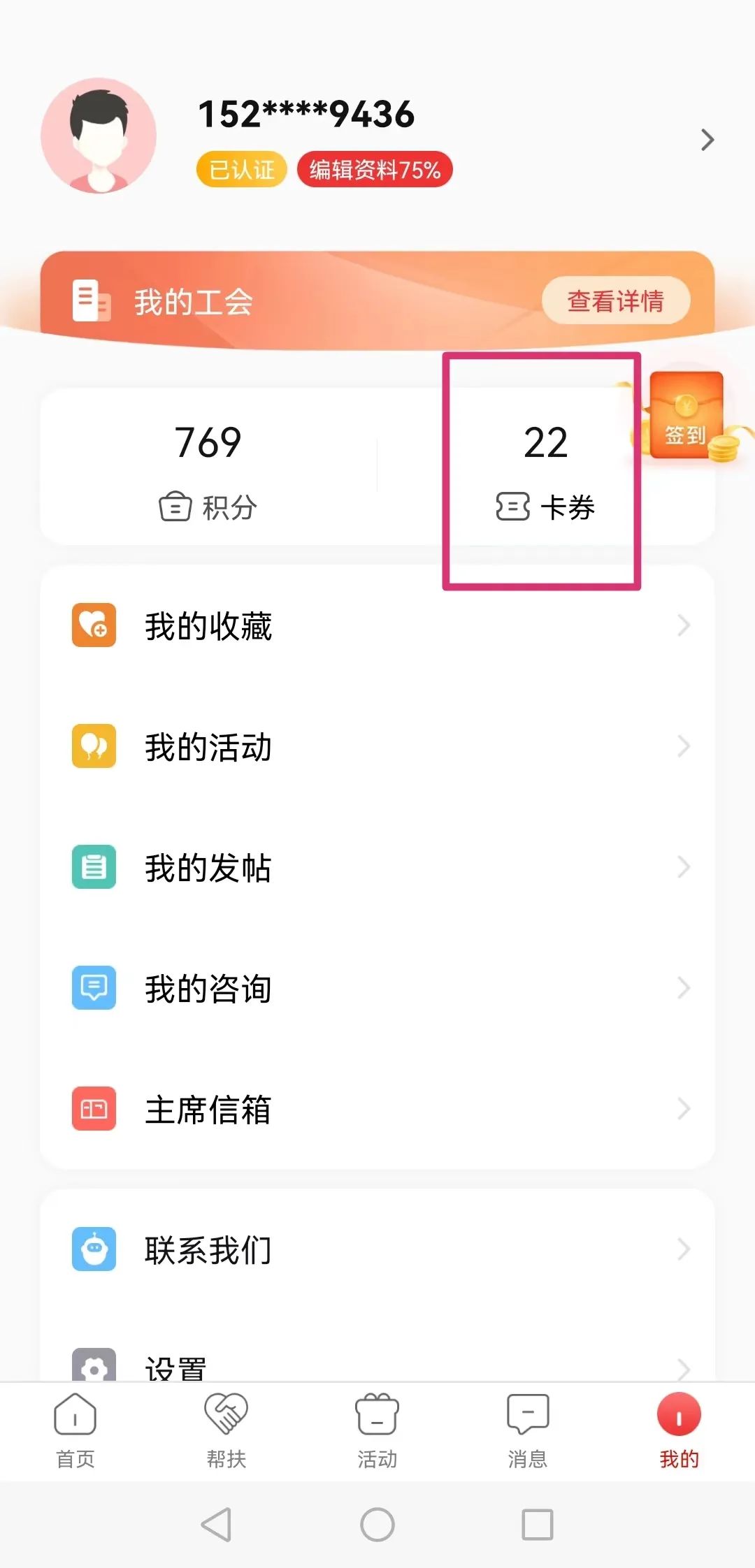
Task: Open 设置
Action: click(377, 1365)
